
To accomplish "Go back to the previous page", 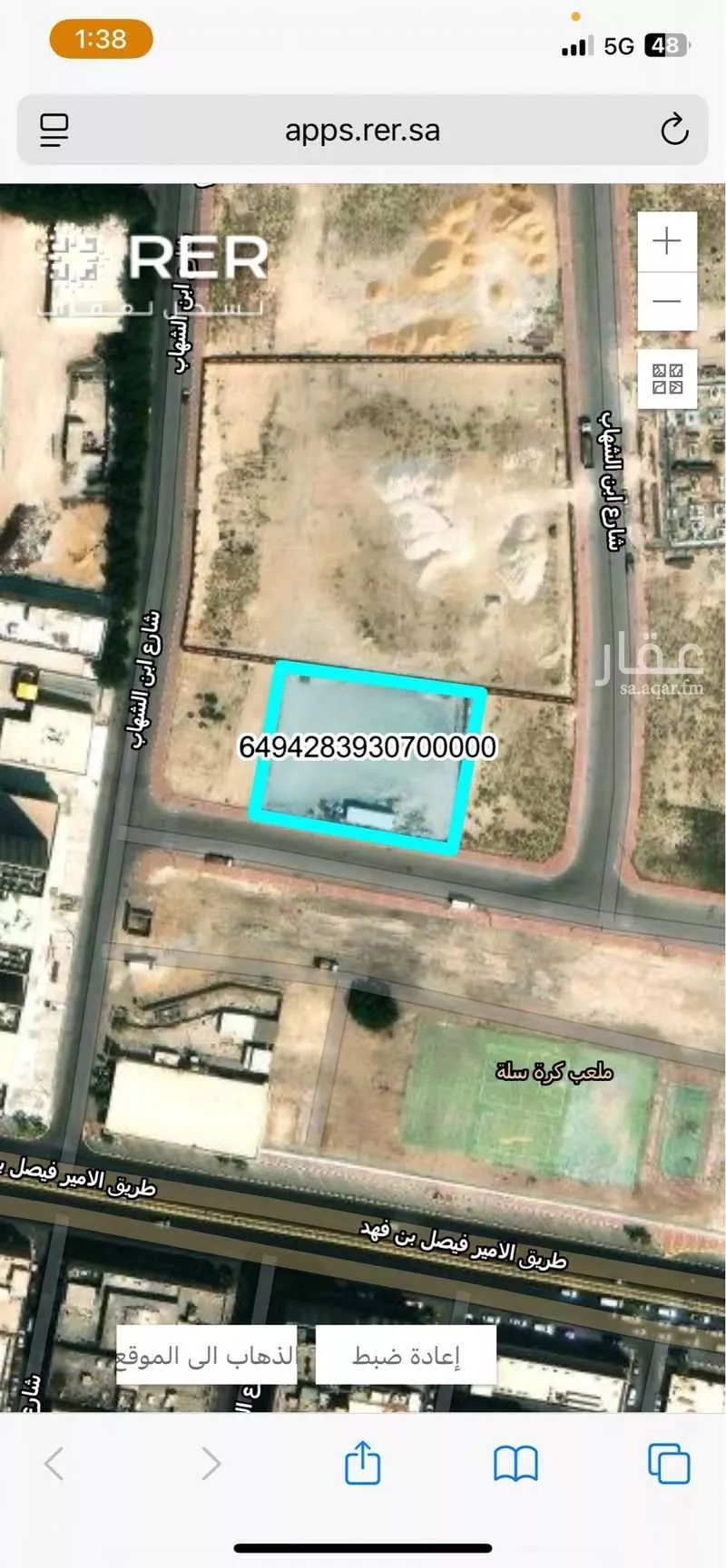I will (54, 1464).
